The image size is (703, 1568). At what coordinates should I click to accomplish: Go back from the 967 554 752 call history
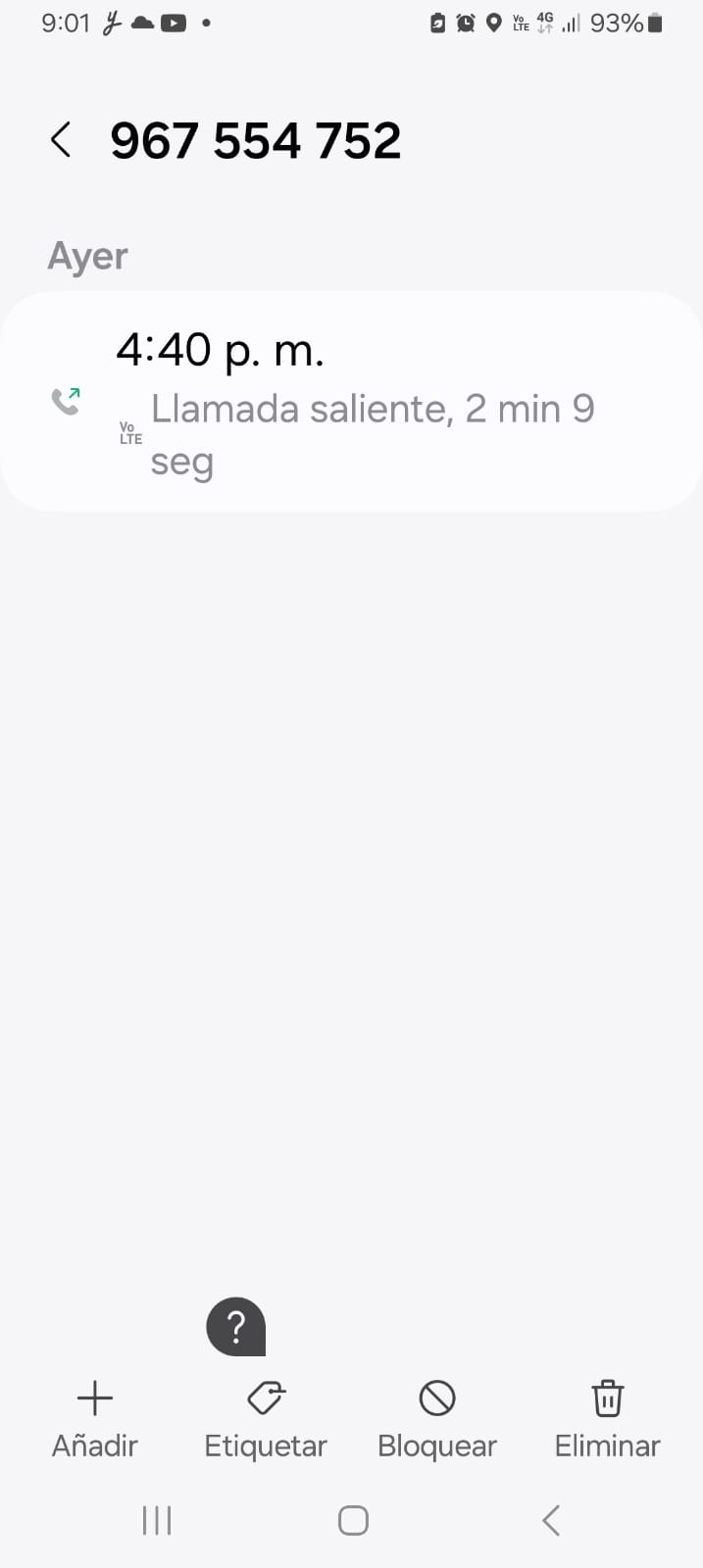click(x=61, y=140)
